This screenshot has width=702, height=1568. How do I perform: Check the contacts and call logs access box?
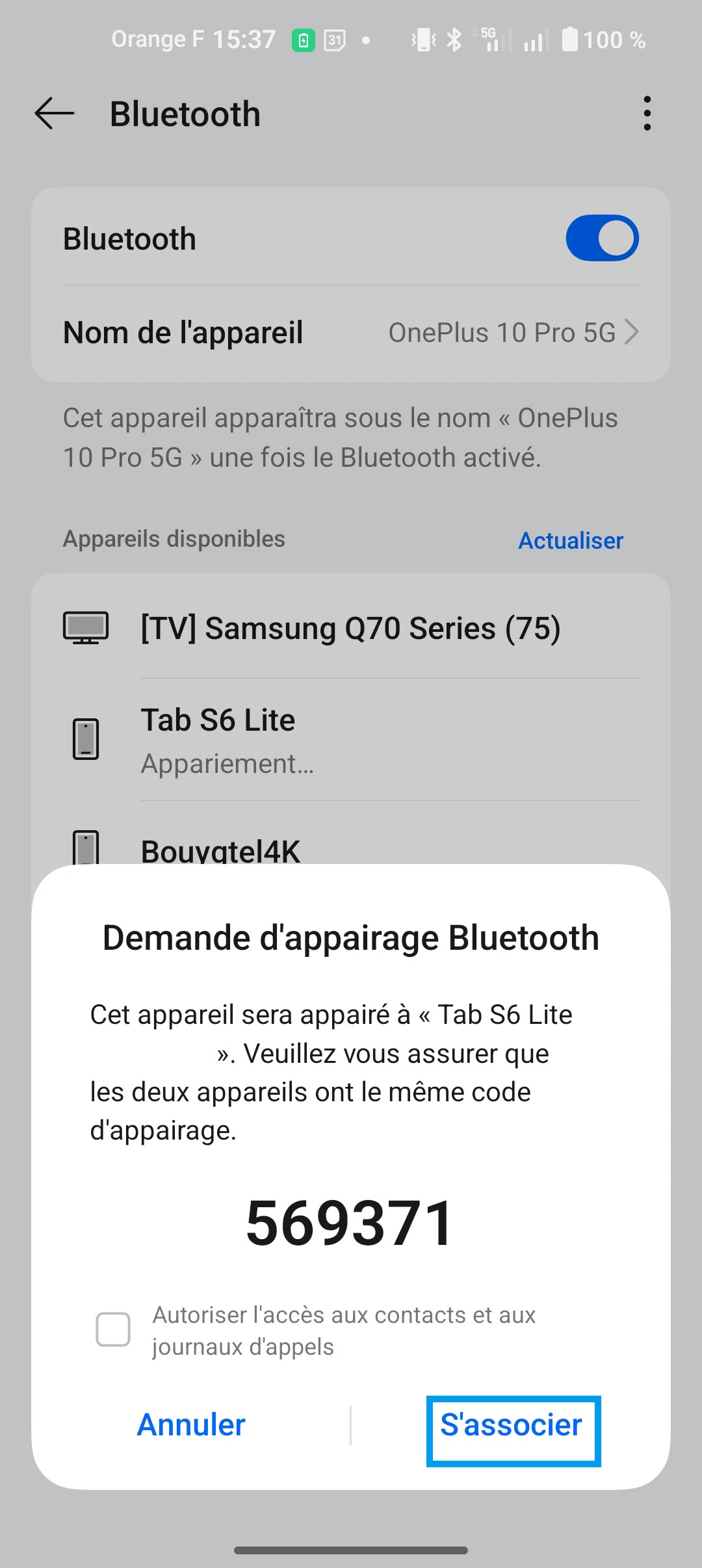pyautogui.click(x=113, y=1329)
